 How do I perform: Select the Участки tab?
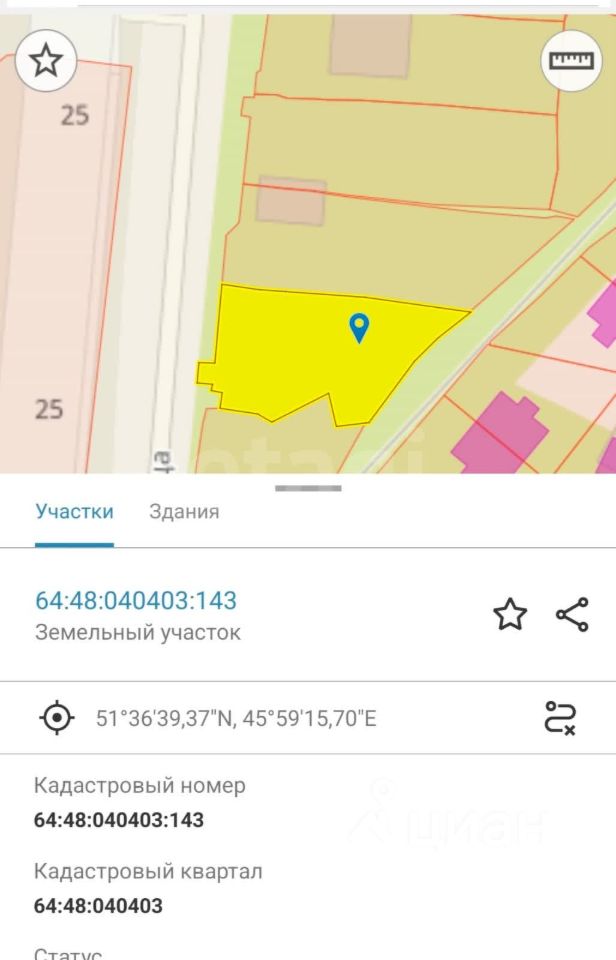pyautogui.click(x=74, y=511)
